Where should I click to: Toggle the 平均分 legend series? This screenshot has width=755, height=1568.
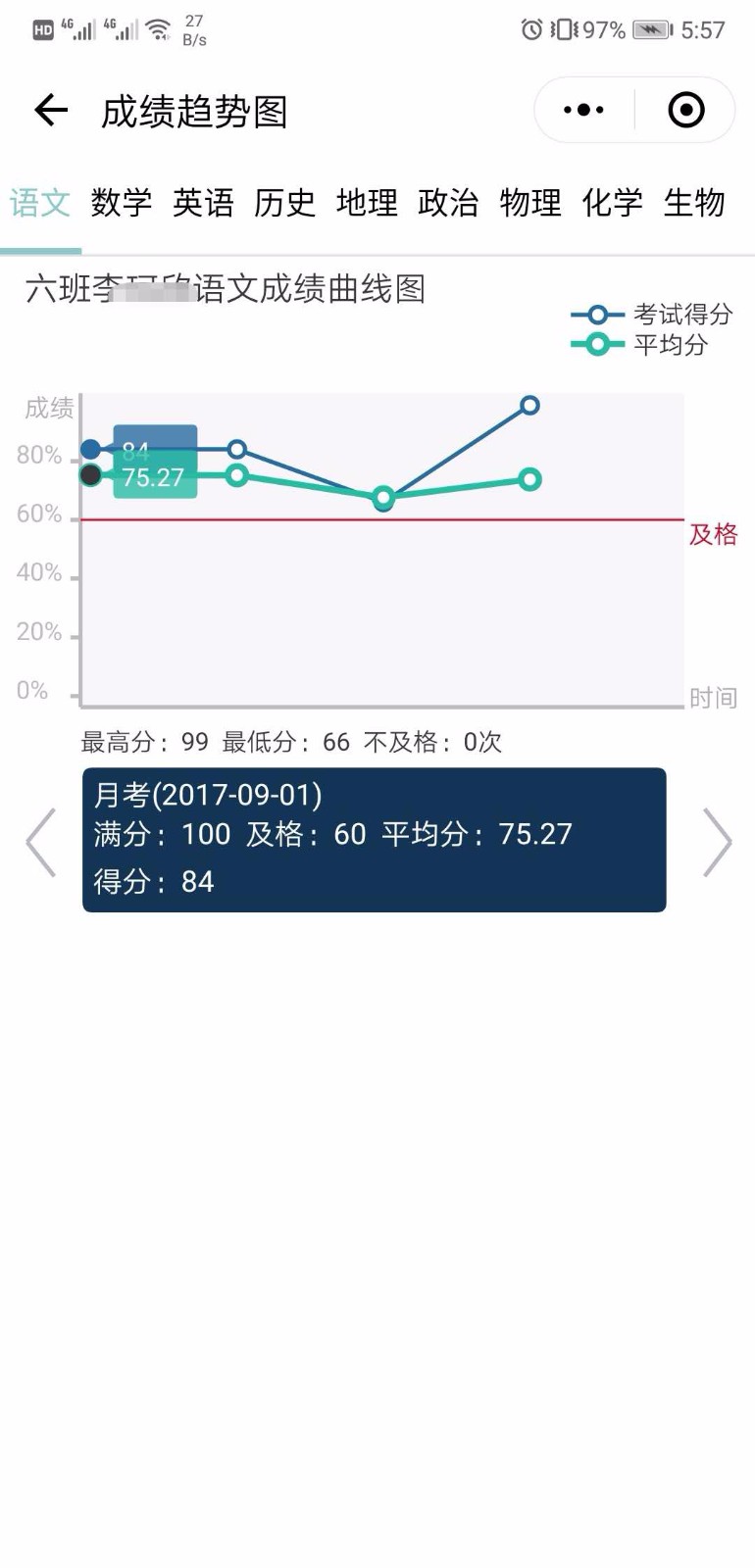click(x=639, y=344)
